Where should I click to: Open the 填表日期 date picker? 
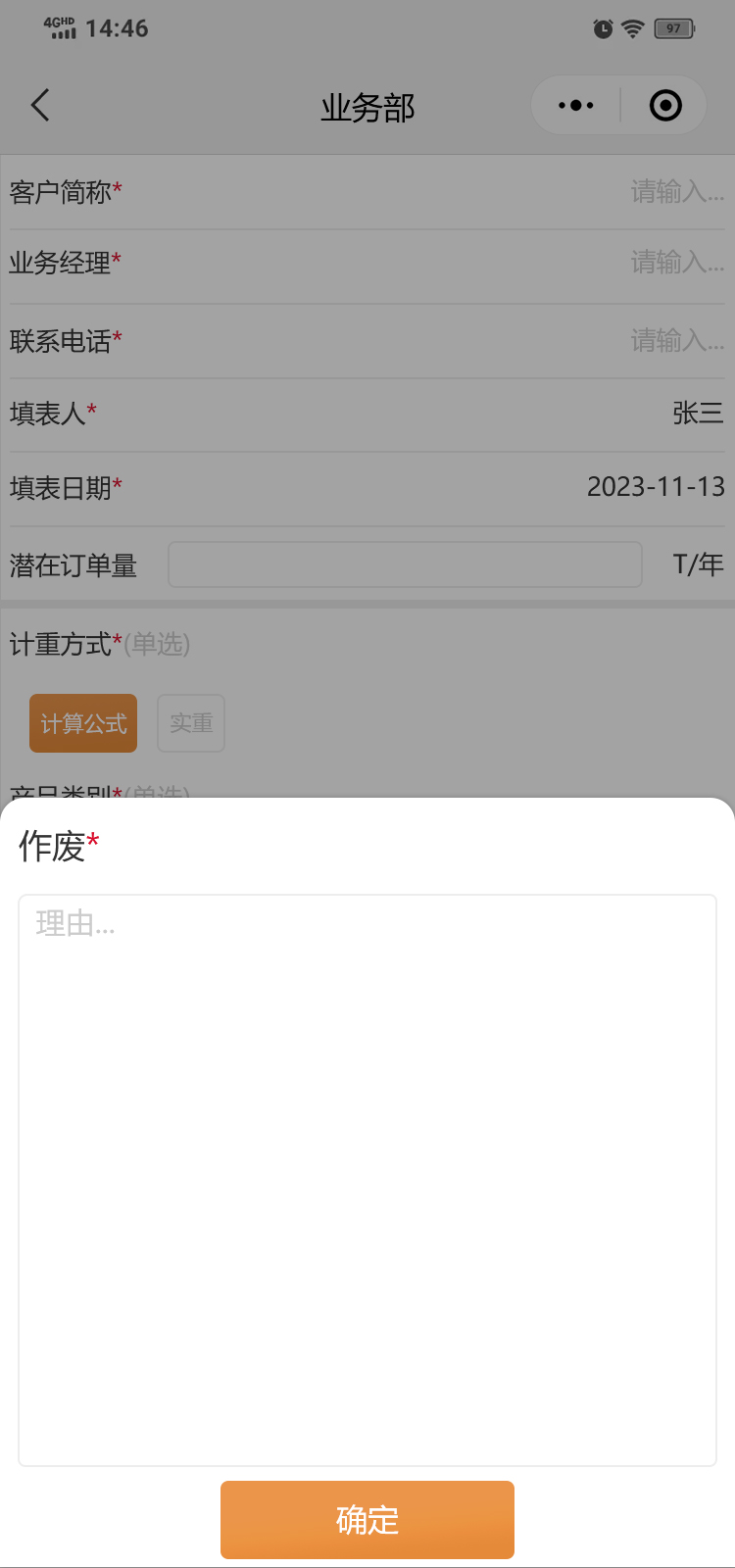pos(655,487)
